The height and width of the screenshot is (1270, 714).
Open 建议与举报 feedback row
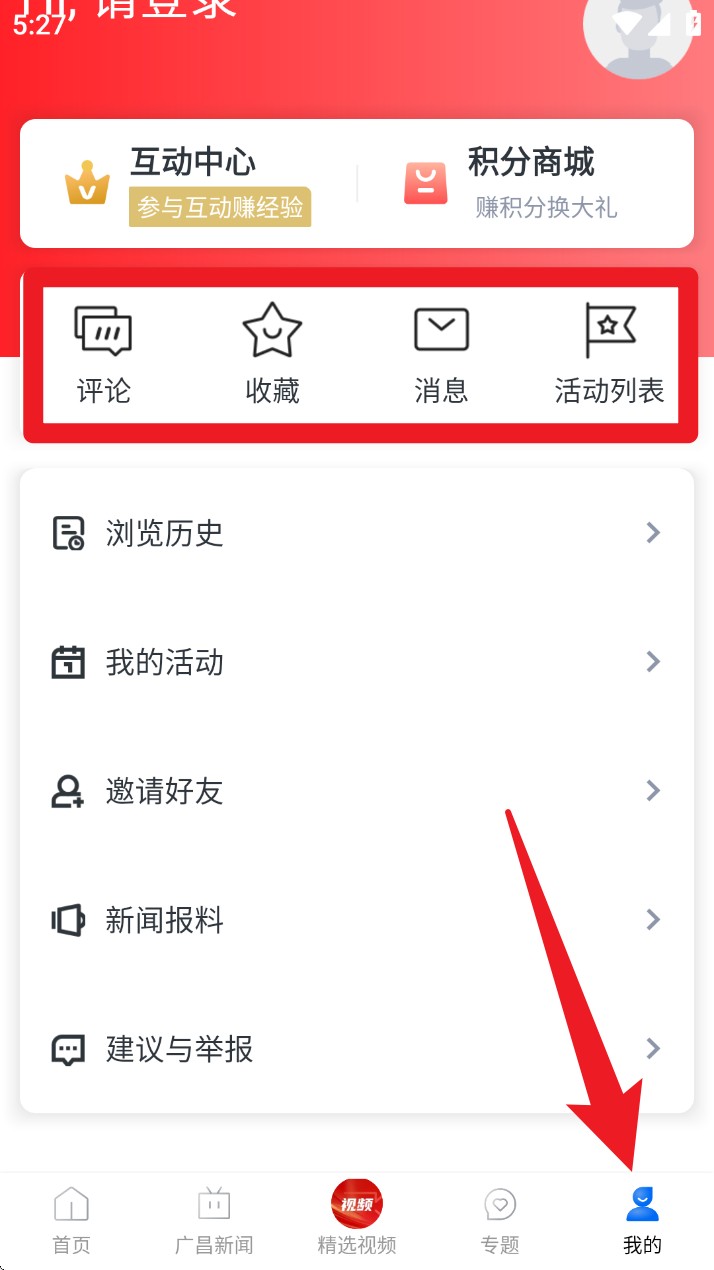[x=356, y=1049]
